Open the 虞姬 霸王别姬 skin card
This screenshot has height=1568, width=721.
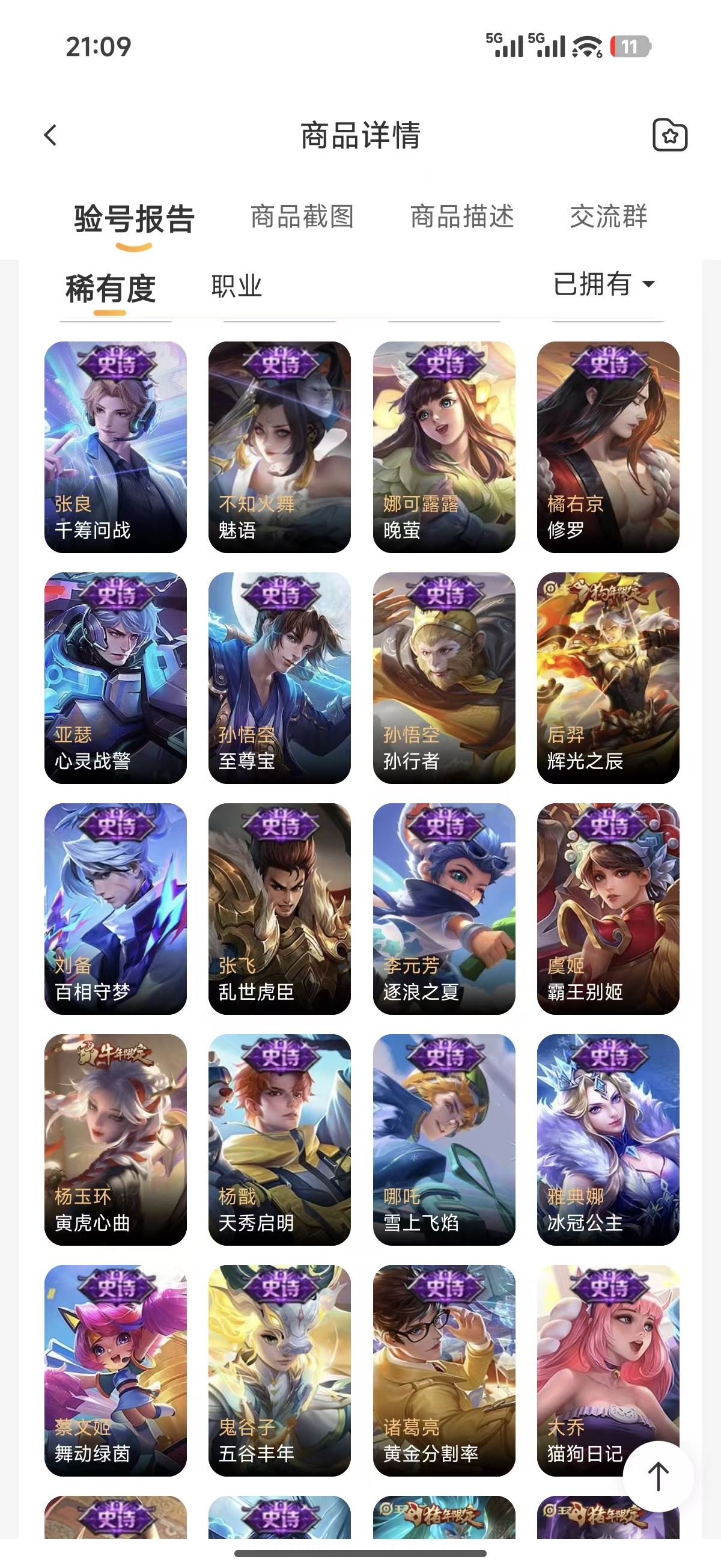coord(608,908)
